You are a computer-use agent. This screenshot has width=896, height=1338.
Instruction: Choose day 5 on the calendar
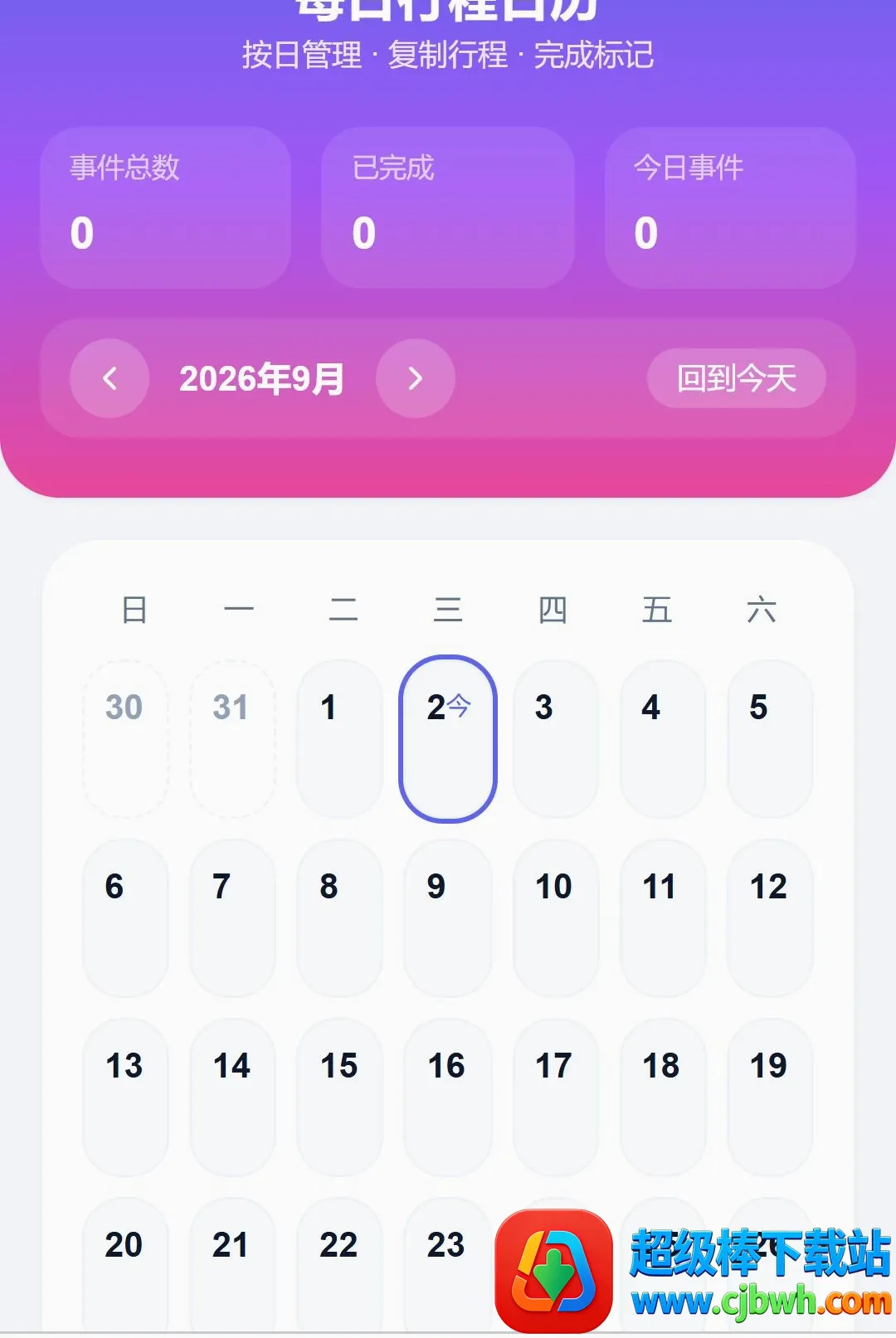coord(770,739)
